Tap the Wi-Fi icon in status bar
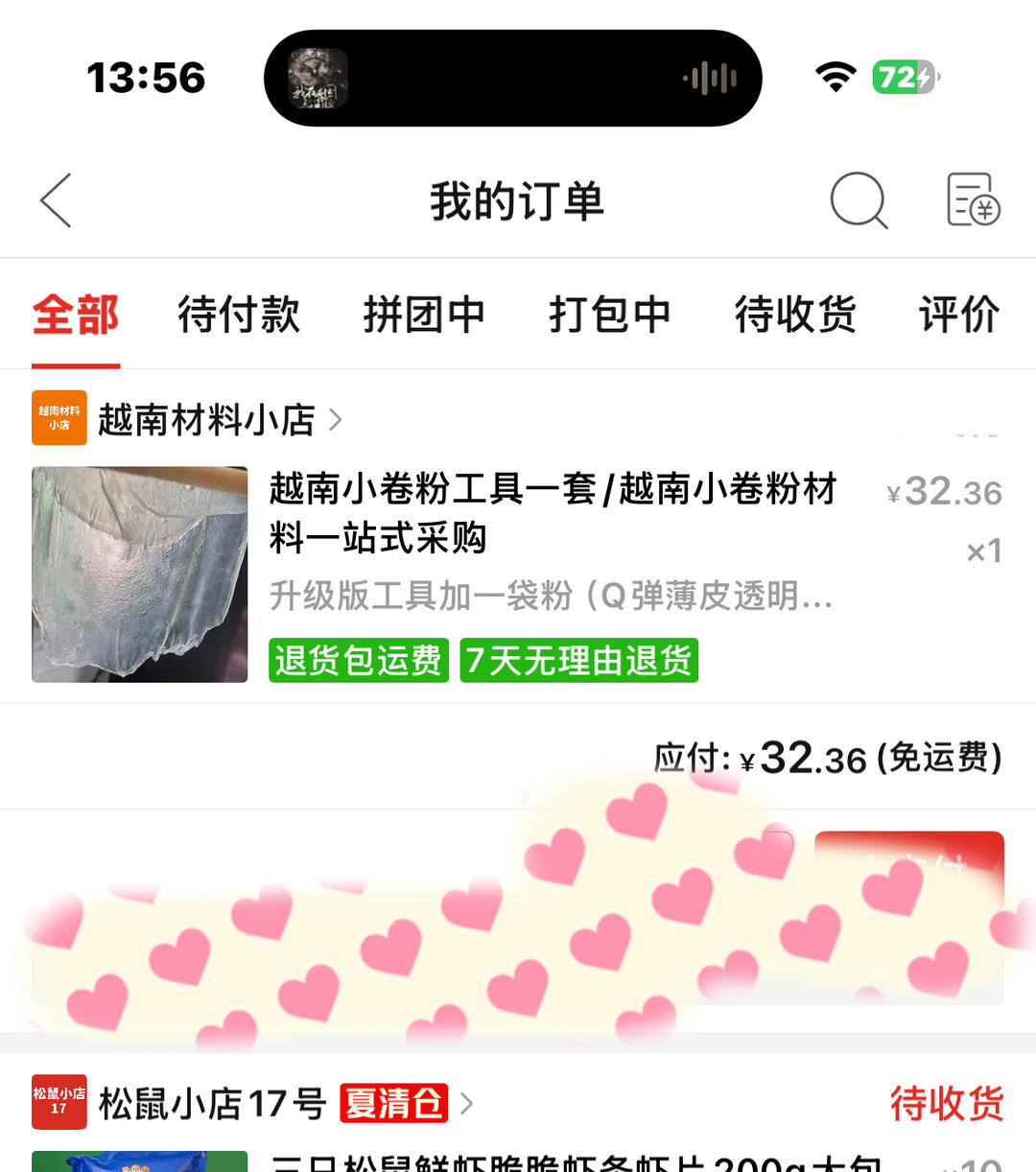This screenshot has height=1172, width=1036. tap(835, 78)
